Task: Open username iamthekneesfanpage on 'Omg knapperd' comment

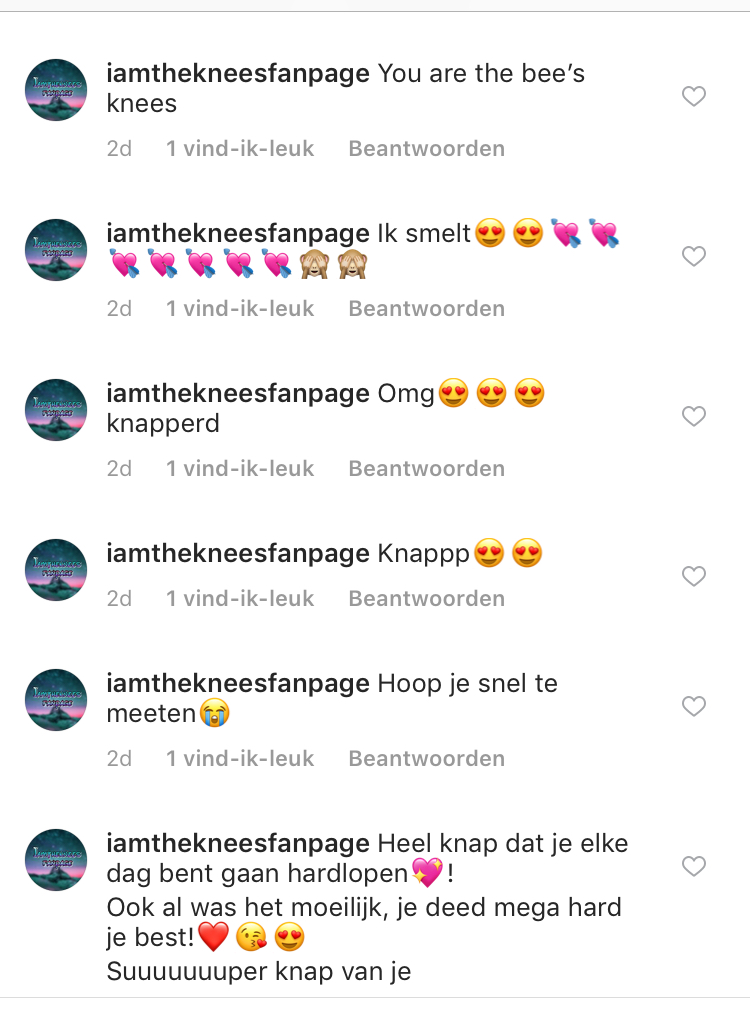Action: (x=238, y=394)
